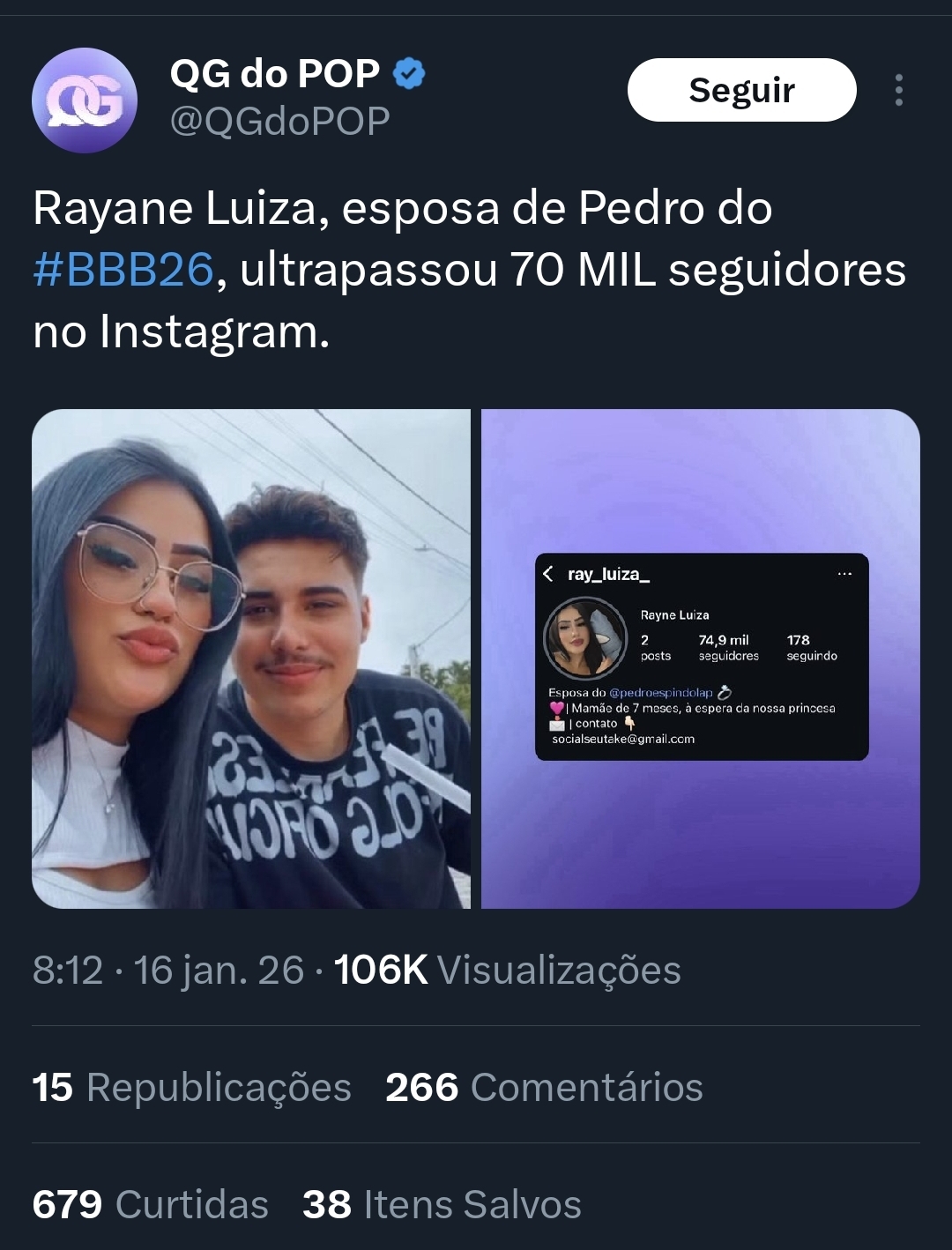Viewport: 952px width, 1250px height.
Task: Tap the QG do POP account name
Action: pyautogui.click(x=274, y=74)
